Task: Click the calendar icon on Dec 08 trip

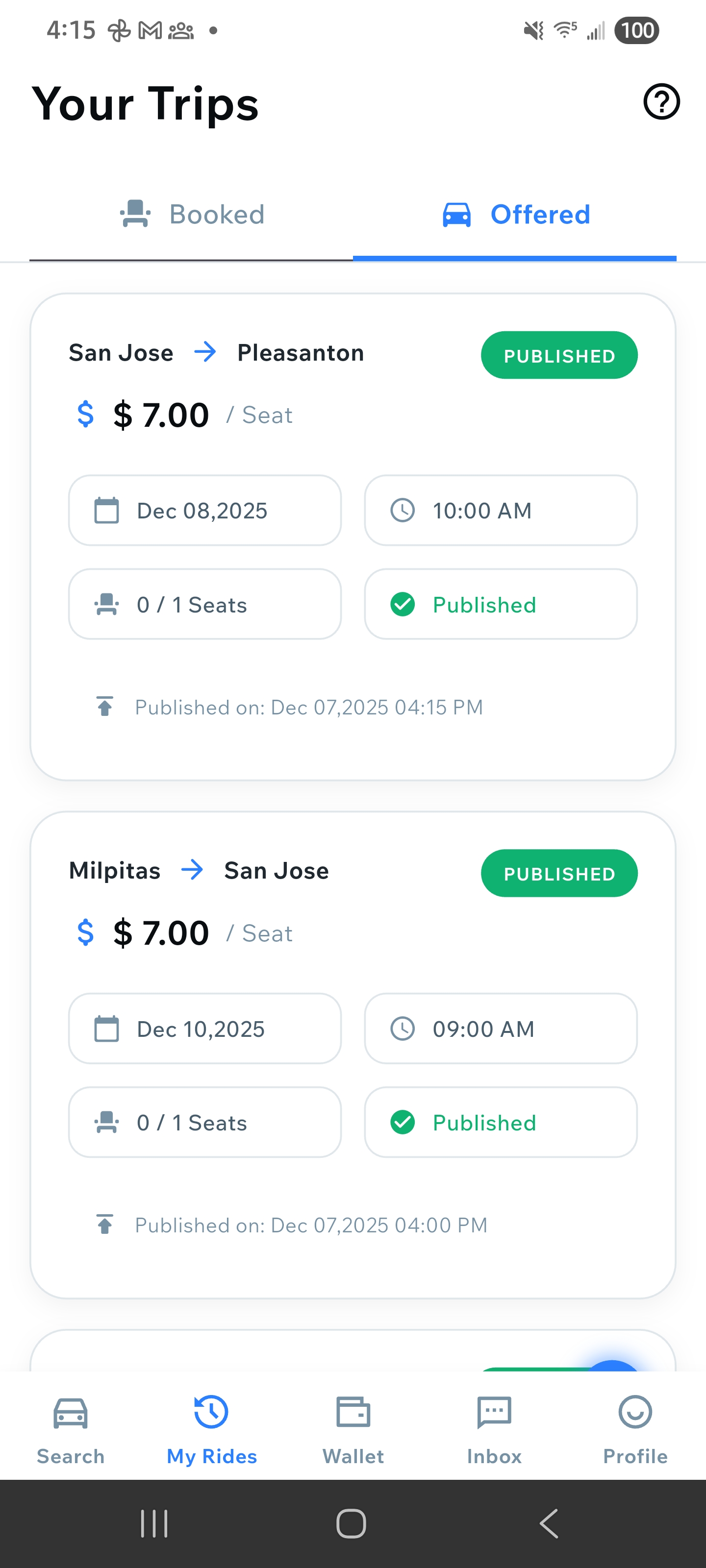Action: tap(106, 510)
